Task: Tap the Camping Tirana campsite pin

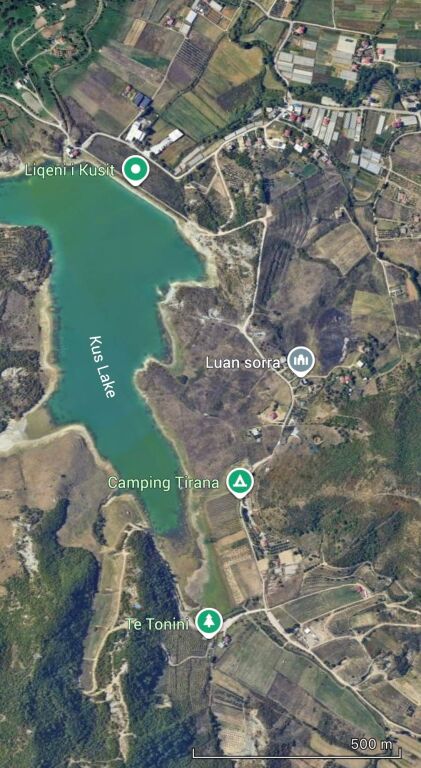Action: (240, 482)
